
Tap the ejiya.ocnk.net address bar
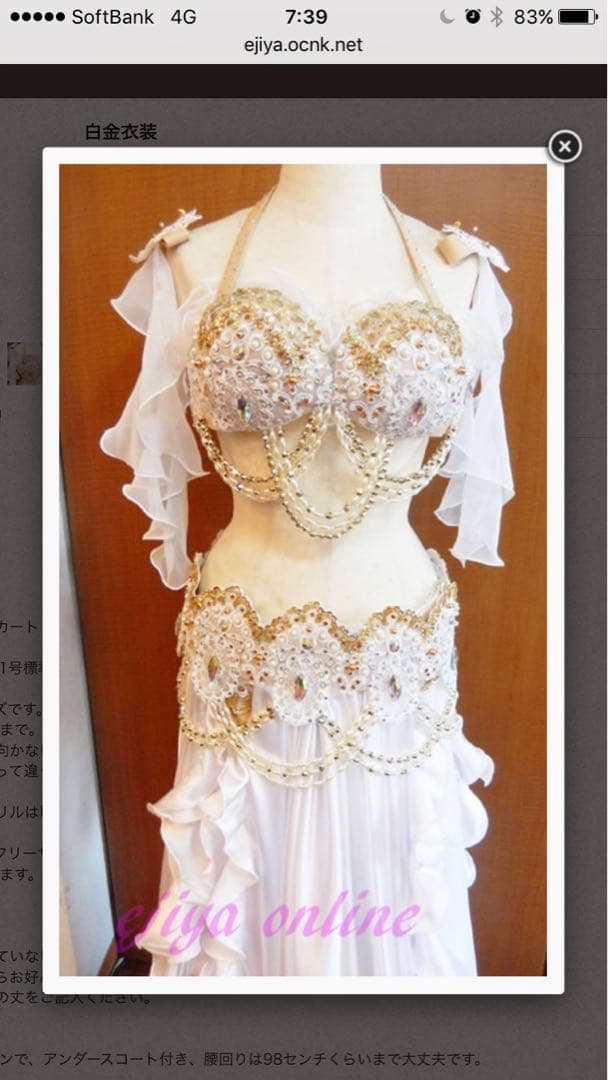coord(304,45)
